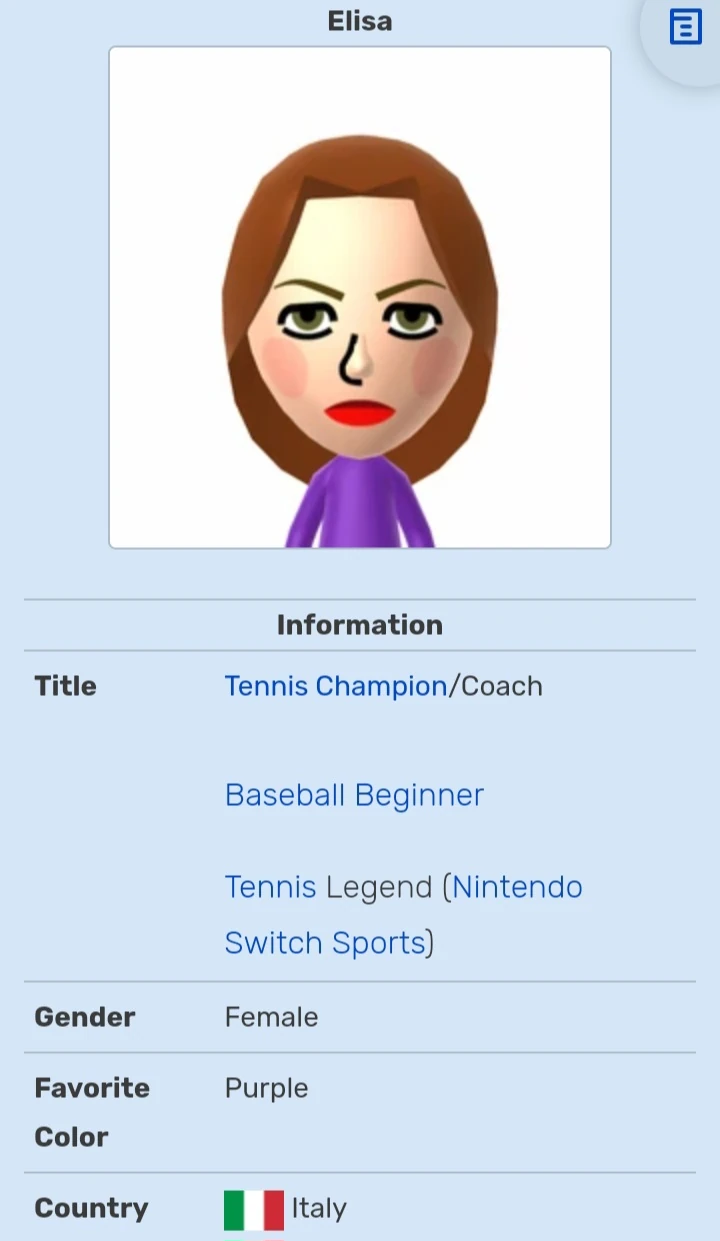Click the Country row label
Image resolution: width=720 pixels, height=1241 pixels.
[x=91, y=1208]
